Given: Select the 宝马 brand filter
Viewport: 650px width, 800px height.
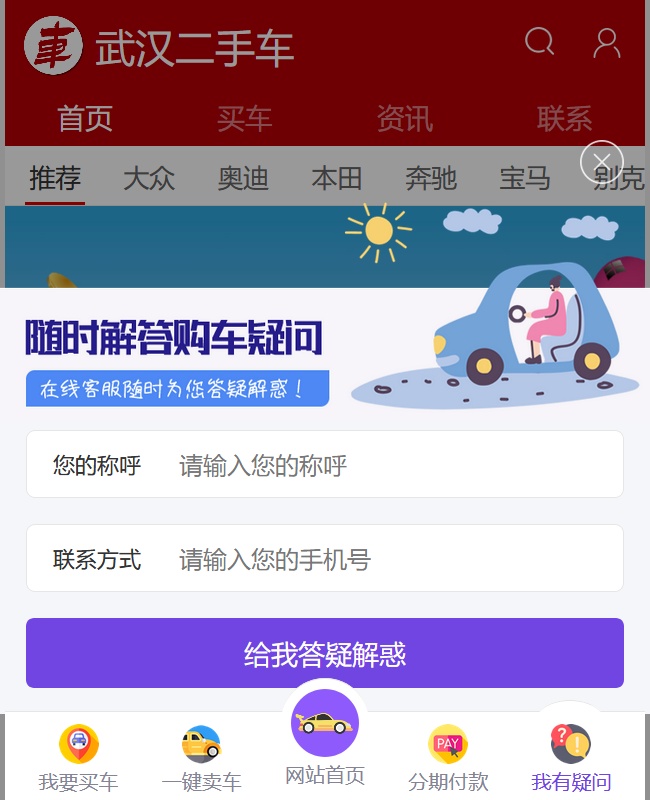Looking at the screenshot, I should coord(525,179).
